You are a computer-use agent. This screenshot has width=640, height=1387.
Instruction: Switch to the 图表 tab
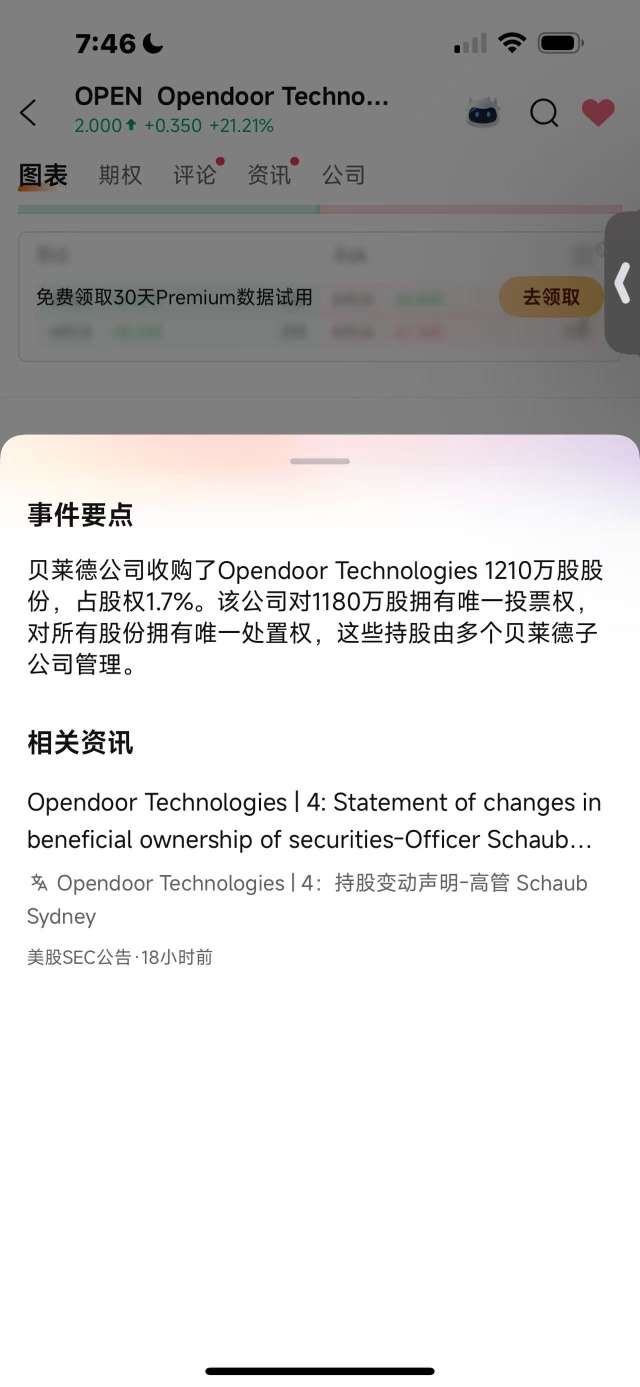[43, 176]
